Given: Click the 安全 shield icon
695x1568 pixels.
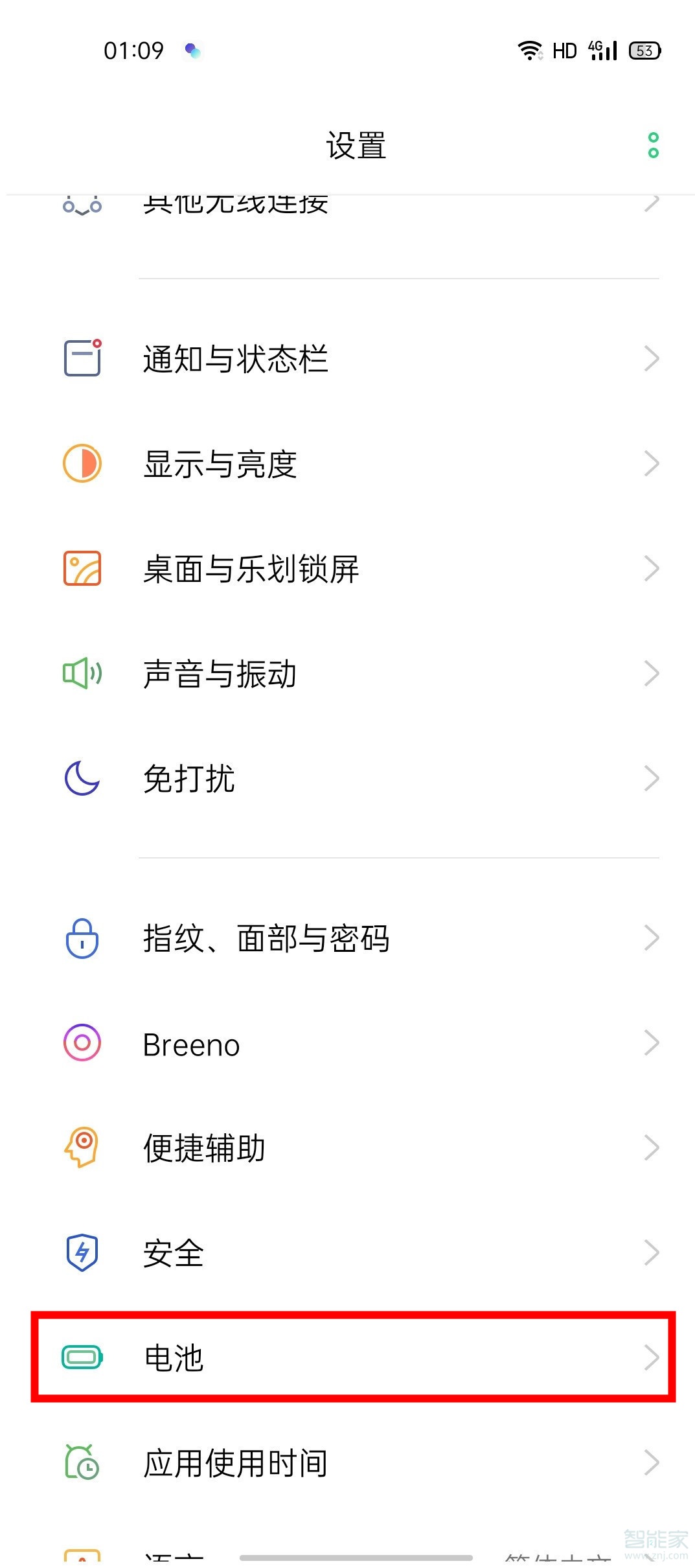Looking at the screenshot, I should point(82,1252).
